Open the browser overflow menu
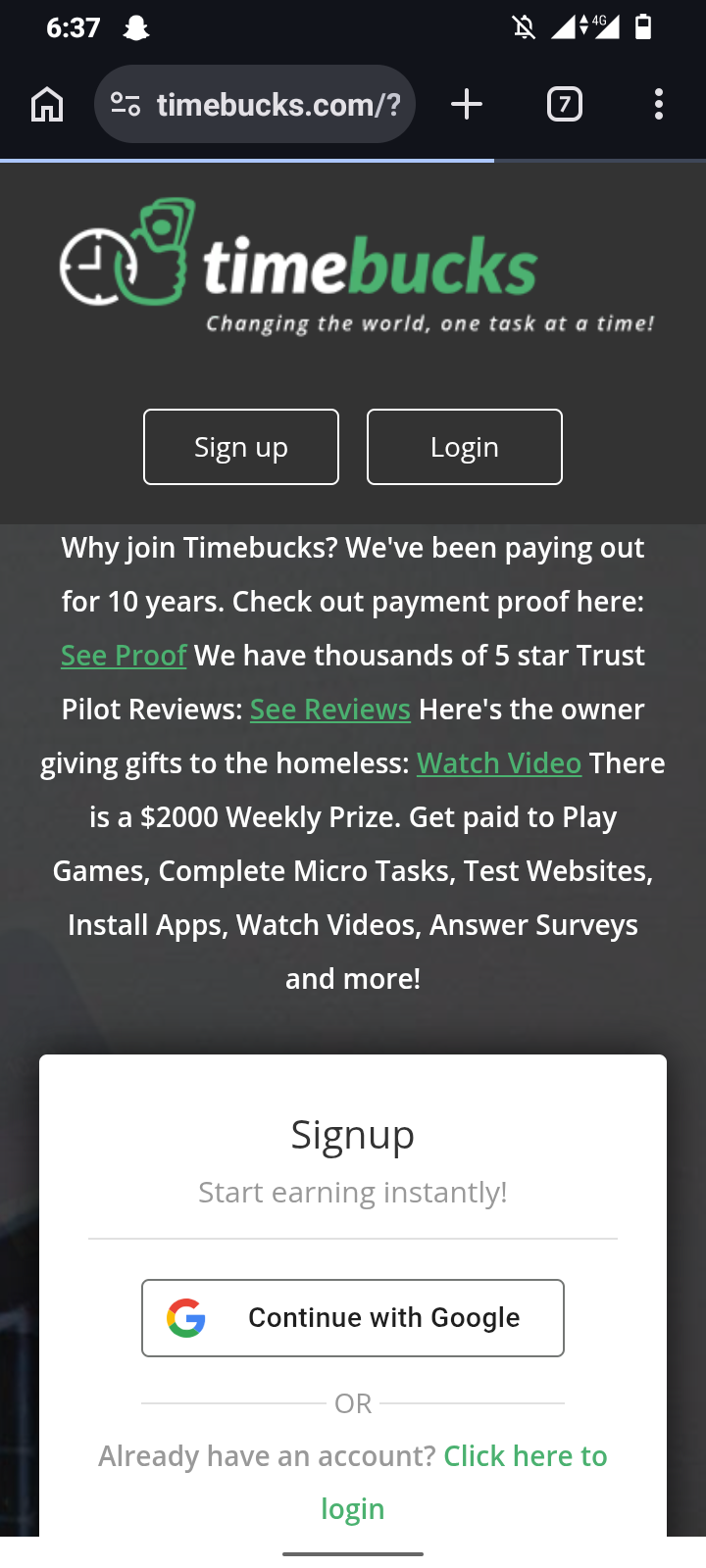 (658, 104)
